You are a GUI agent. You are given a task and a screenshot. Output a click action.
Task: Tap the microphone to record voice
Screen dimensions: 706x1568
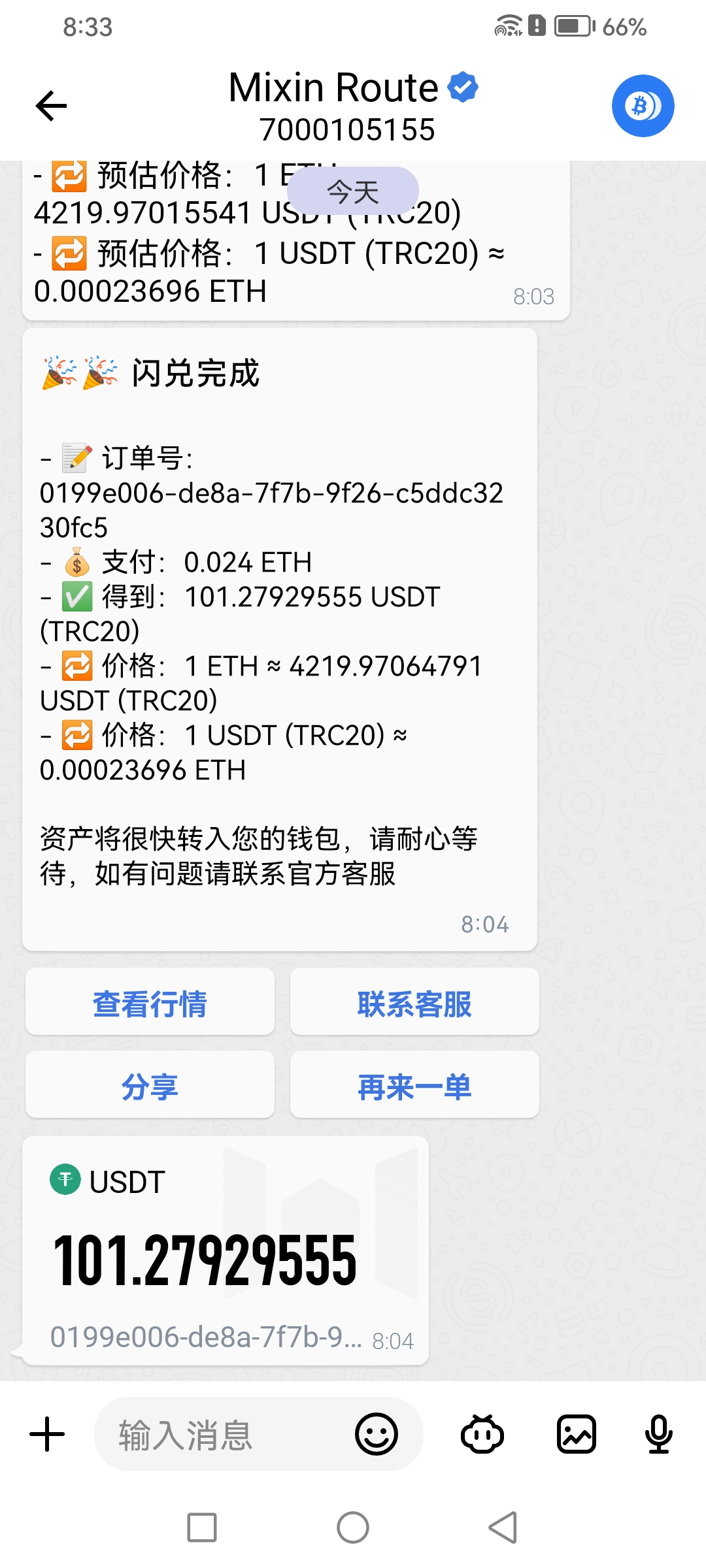tap(659, 1435)
